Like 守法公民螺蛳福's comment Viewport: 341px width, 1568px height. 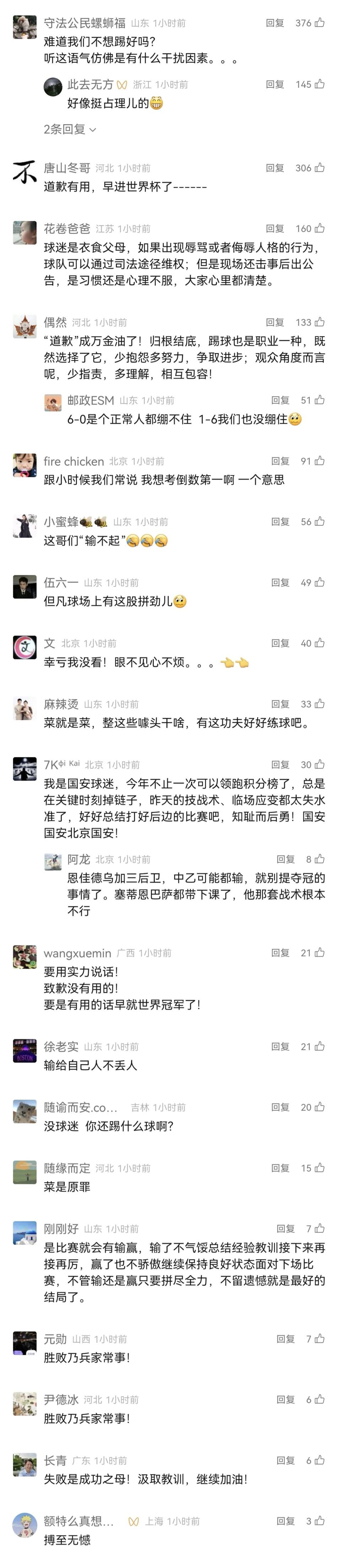click(319, 23)
